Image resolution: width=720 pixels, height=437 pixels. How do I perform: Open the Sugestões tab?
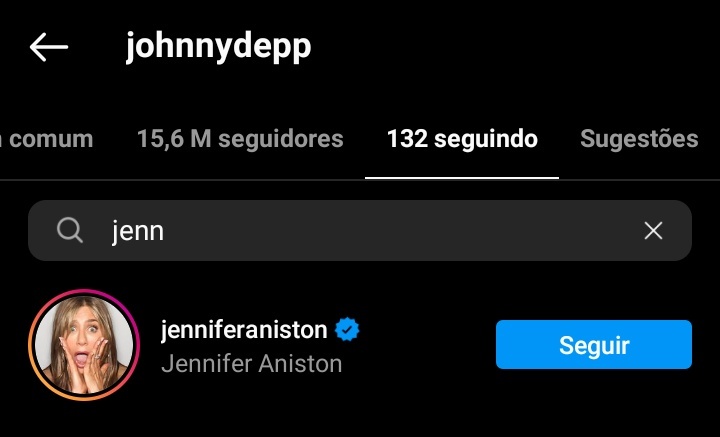tap(639, 139)
